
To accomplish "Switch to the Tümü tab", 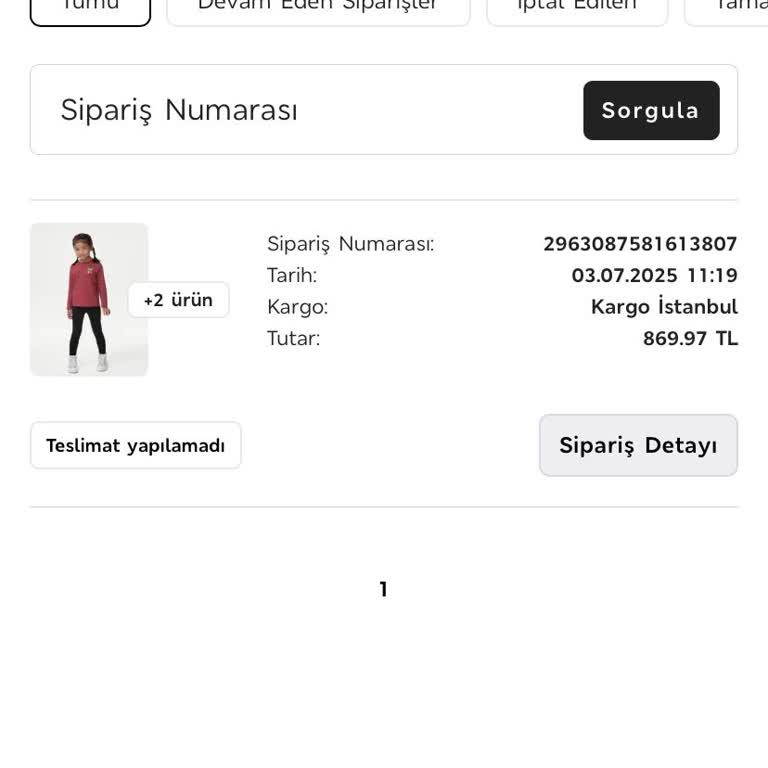I will pyautogui.click(x=90, y=8).
